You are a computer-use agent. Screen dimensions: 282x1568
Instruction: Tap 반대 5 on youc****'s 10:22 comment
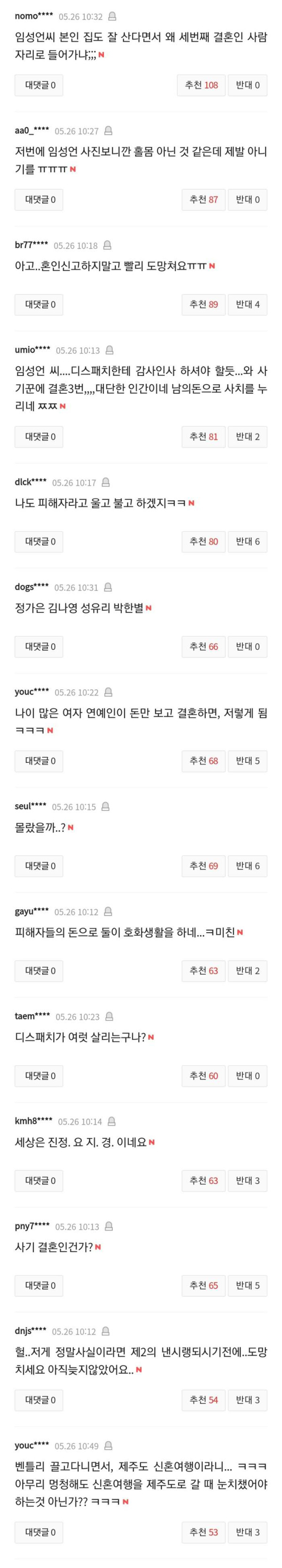[247, 761]
